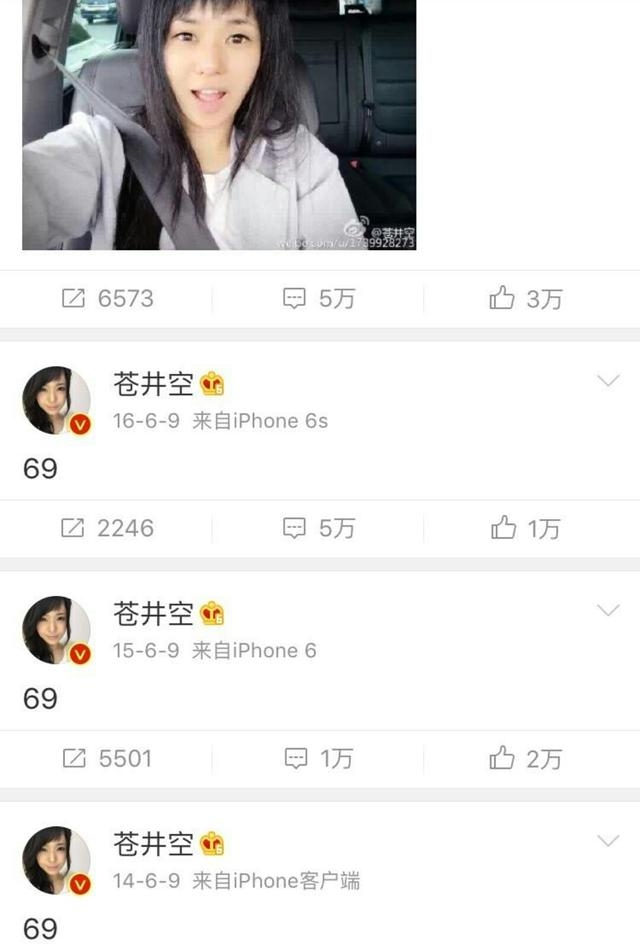The height and width of the screenshot is (952, 640).
Task: Expand the chevron menu on the 14-6-9 post
Action: 607,841
